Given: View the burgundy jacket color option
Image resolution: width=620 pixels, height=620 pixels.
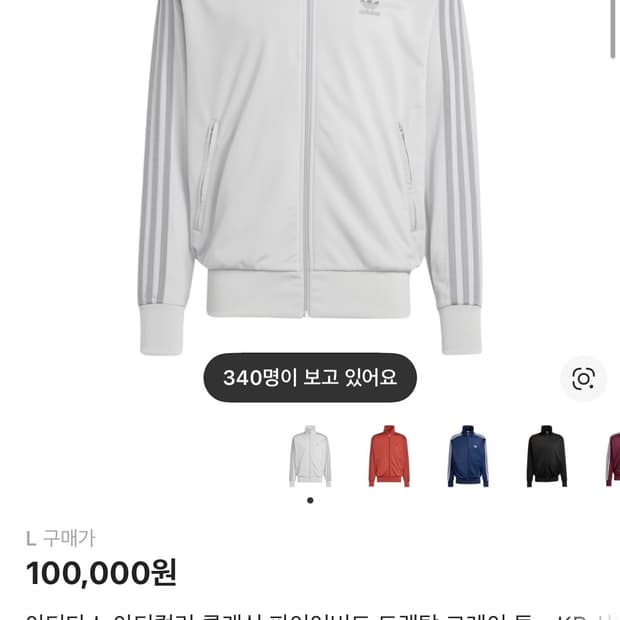Looking at the screenshot, I should [612, 456].
